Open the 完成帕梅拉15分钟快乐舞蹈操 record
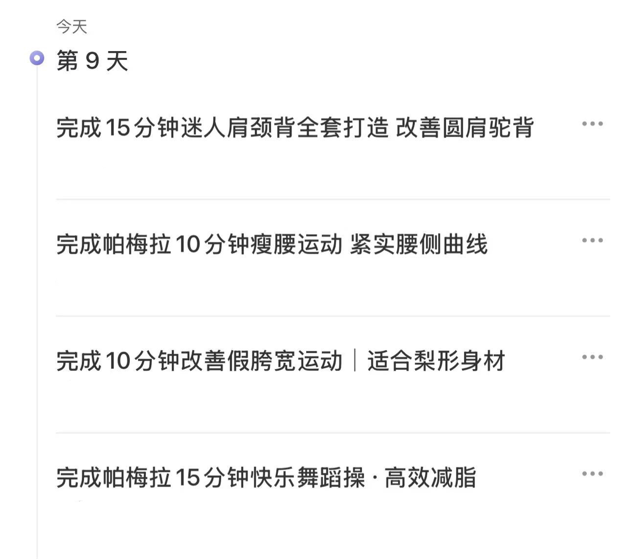The height and width of the screenshot is (559, 631). [x=266, y=478]
